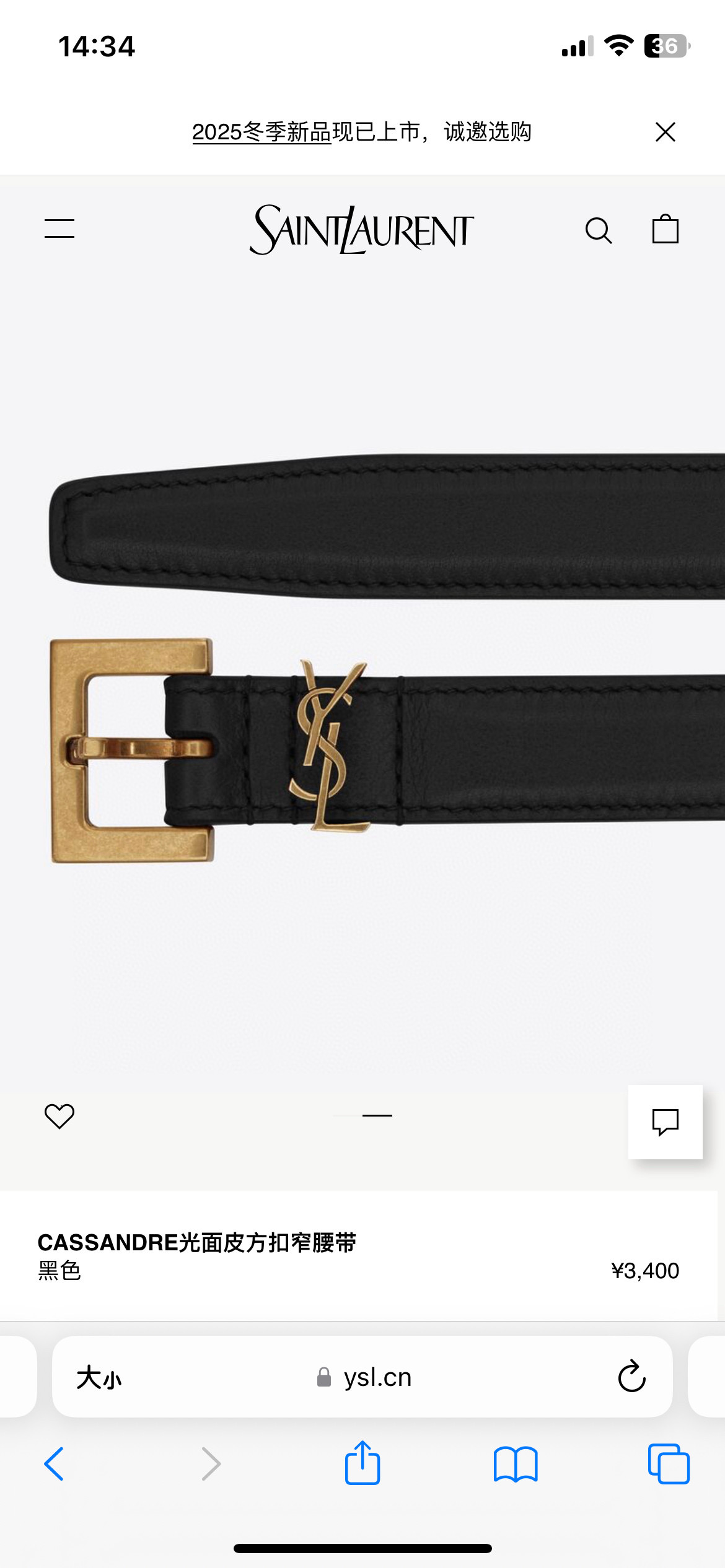Show all open Safari tabs
Image resolution: width=725 pixels, height=1568 pixels.
[x=668, y=1464]
